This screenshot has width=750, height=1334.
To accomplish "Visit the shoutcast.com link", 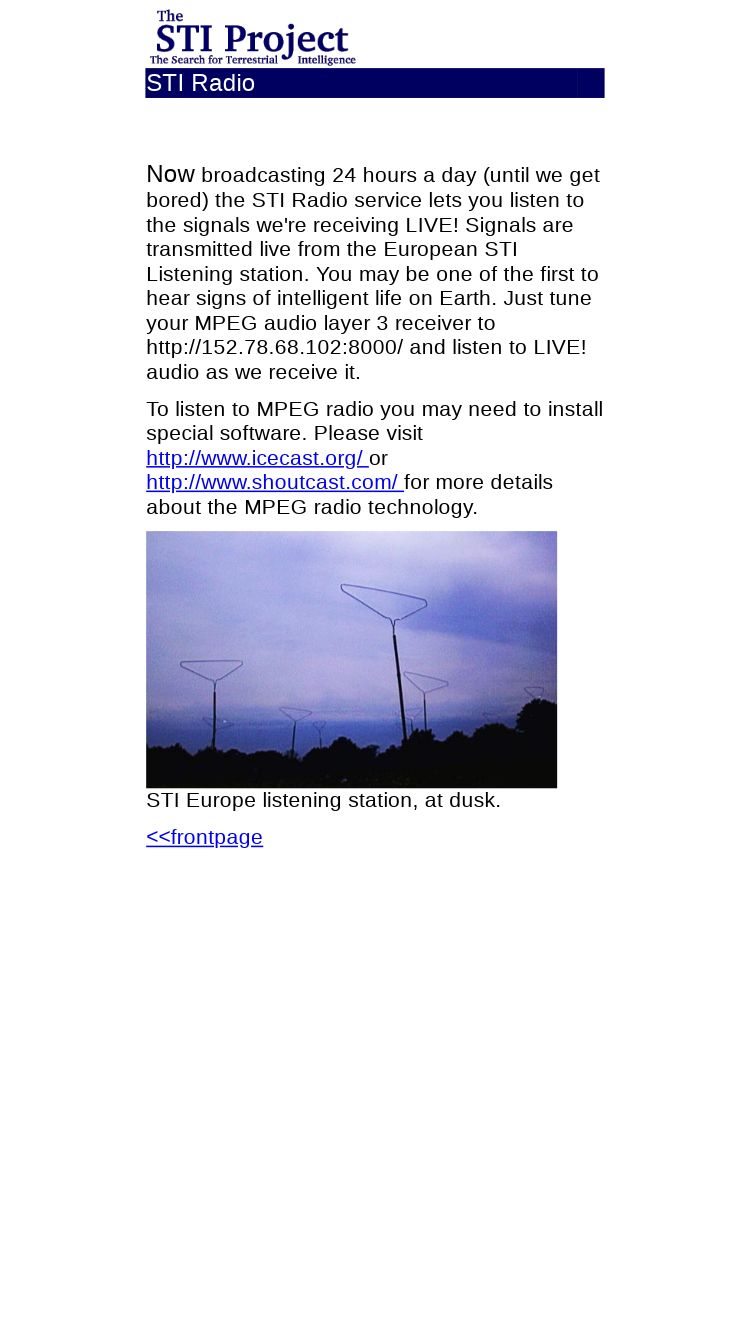I will pos(274,482).
